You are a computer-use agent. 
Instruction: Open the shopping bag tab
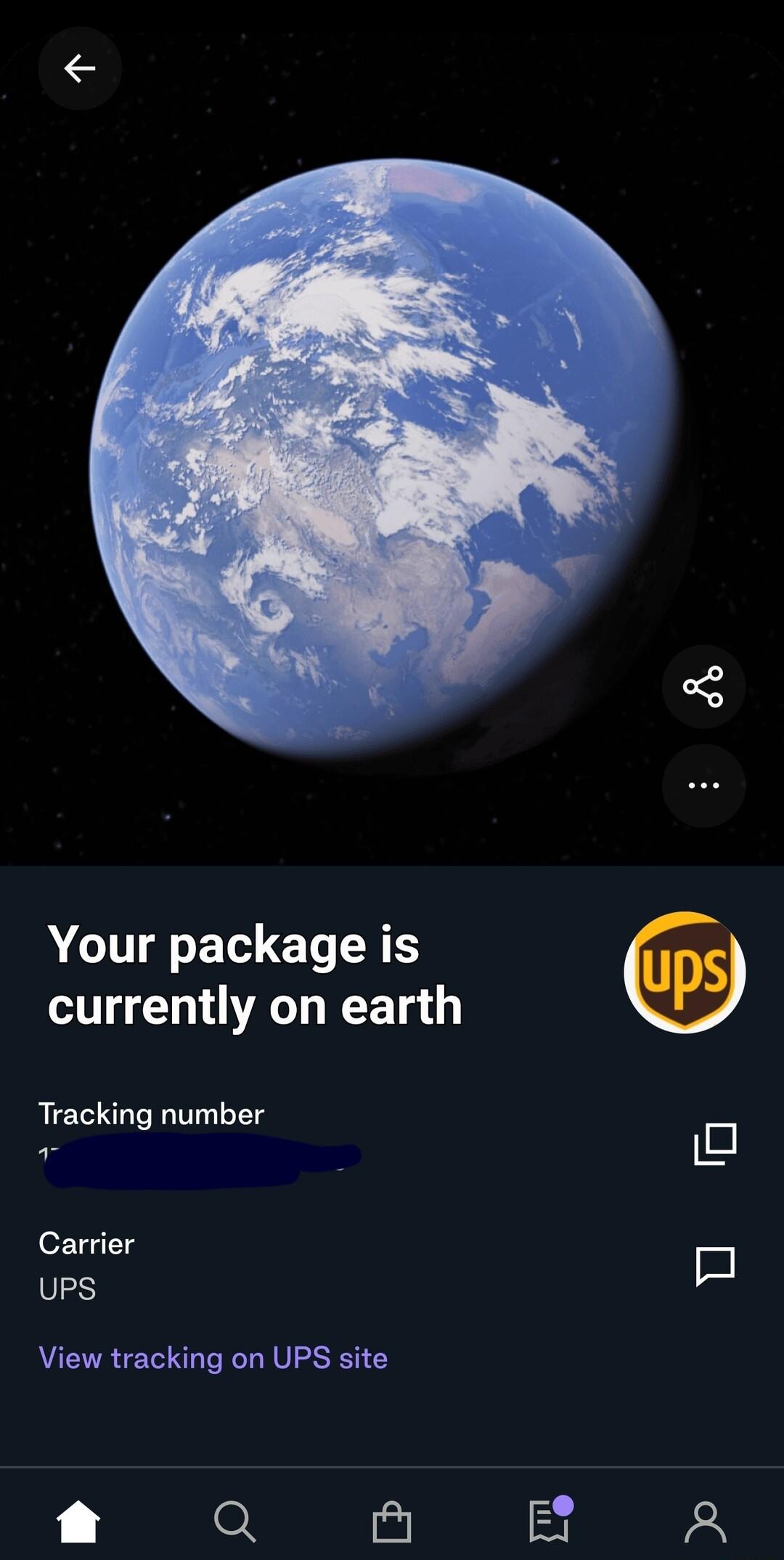pos(392,1521)
